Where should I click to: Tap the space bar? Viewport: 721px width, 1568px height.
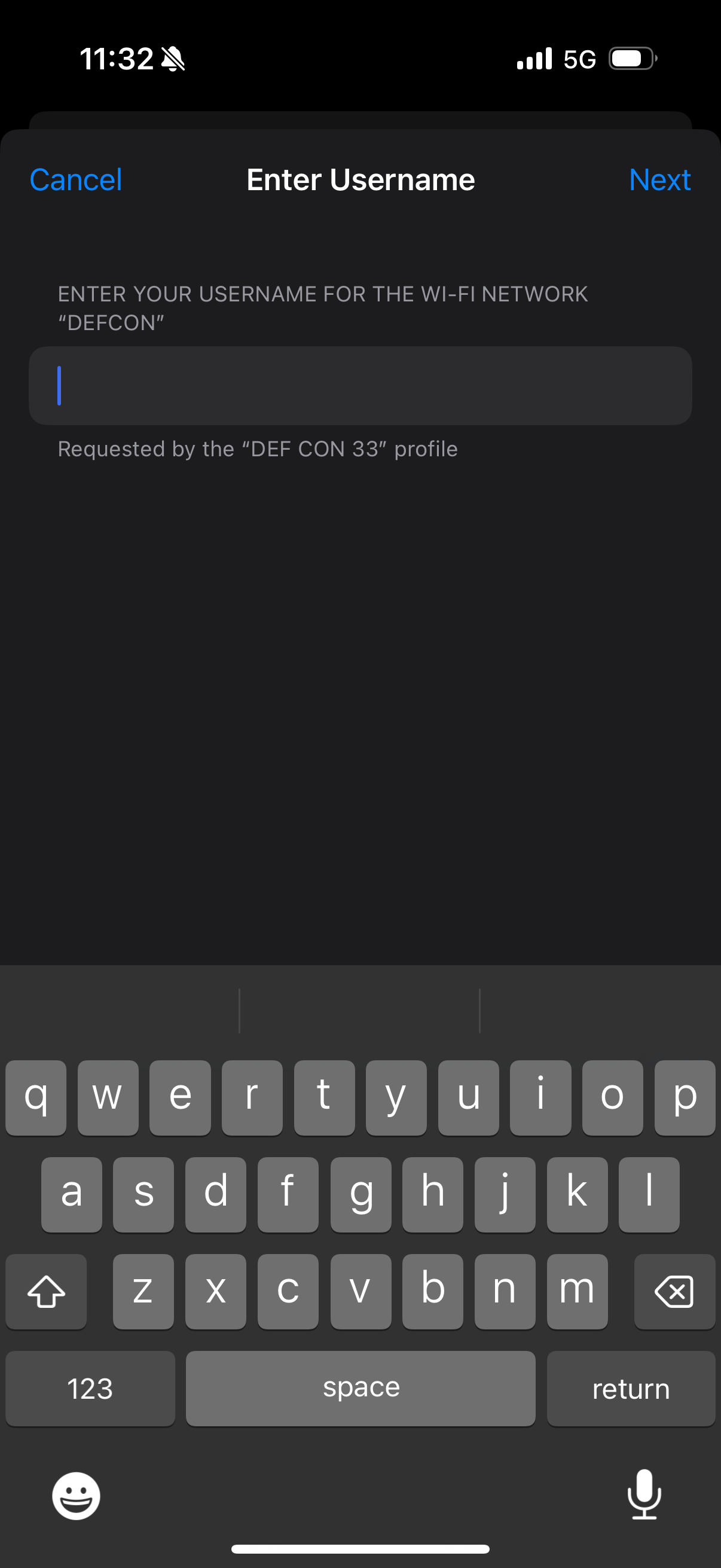click(361, 1389)
